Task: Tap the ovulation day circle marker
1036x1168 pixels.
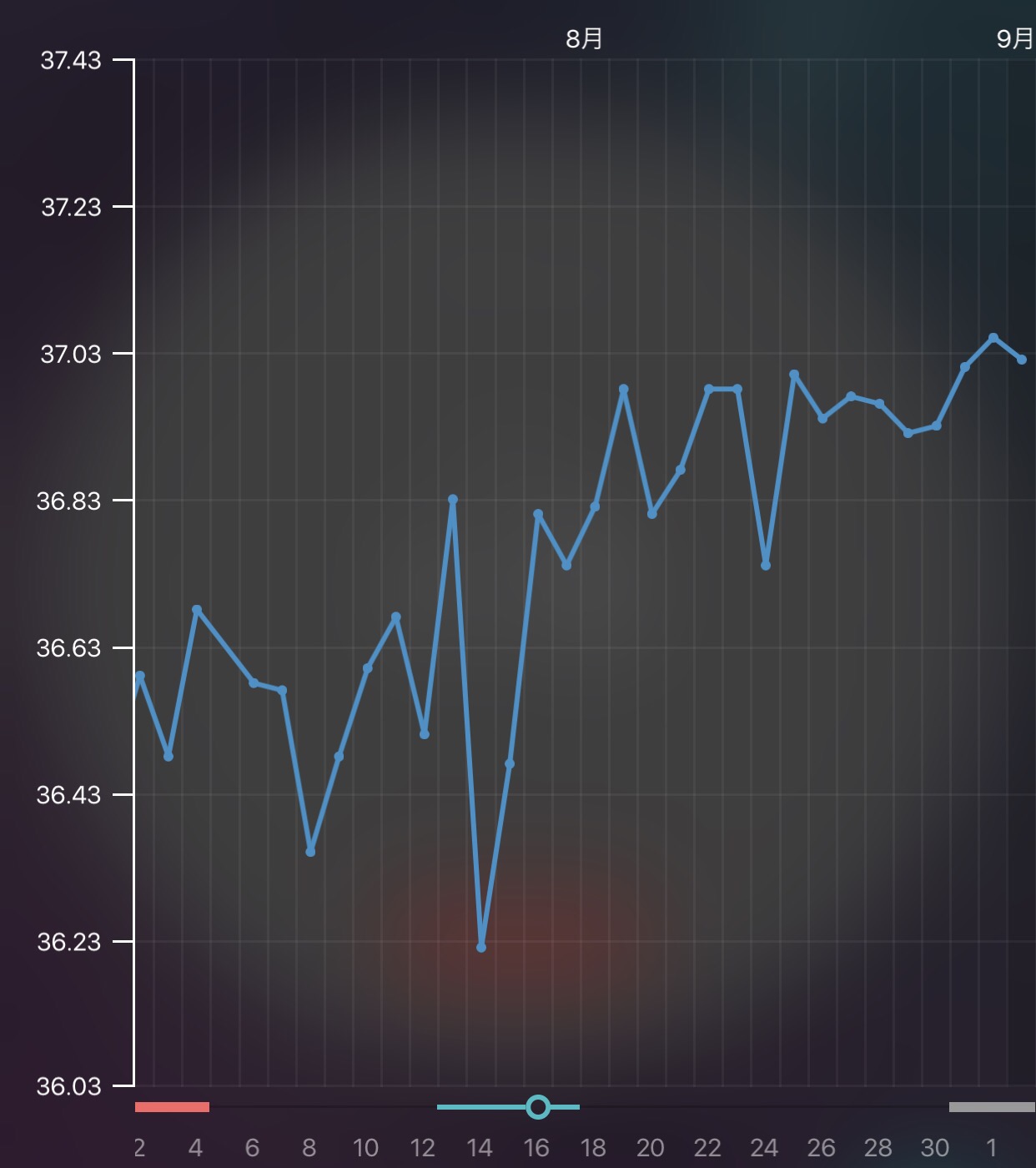Action: click(538, 1107)
